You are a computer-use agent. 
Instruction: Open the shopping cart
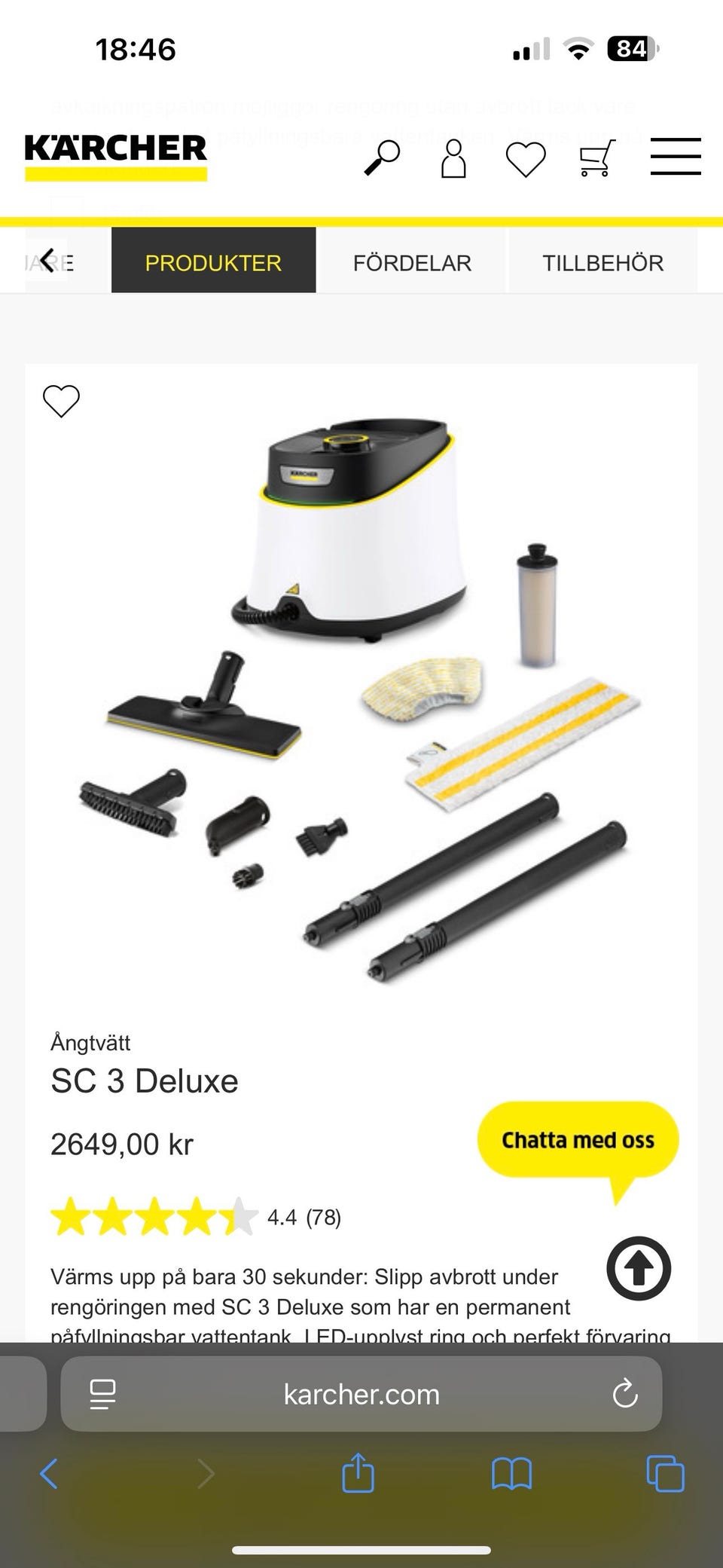pyautogui.click(x=596, y=158)
